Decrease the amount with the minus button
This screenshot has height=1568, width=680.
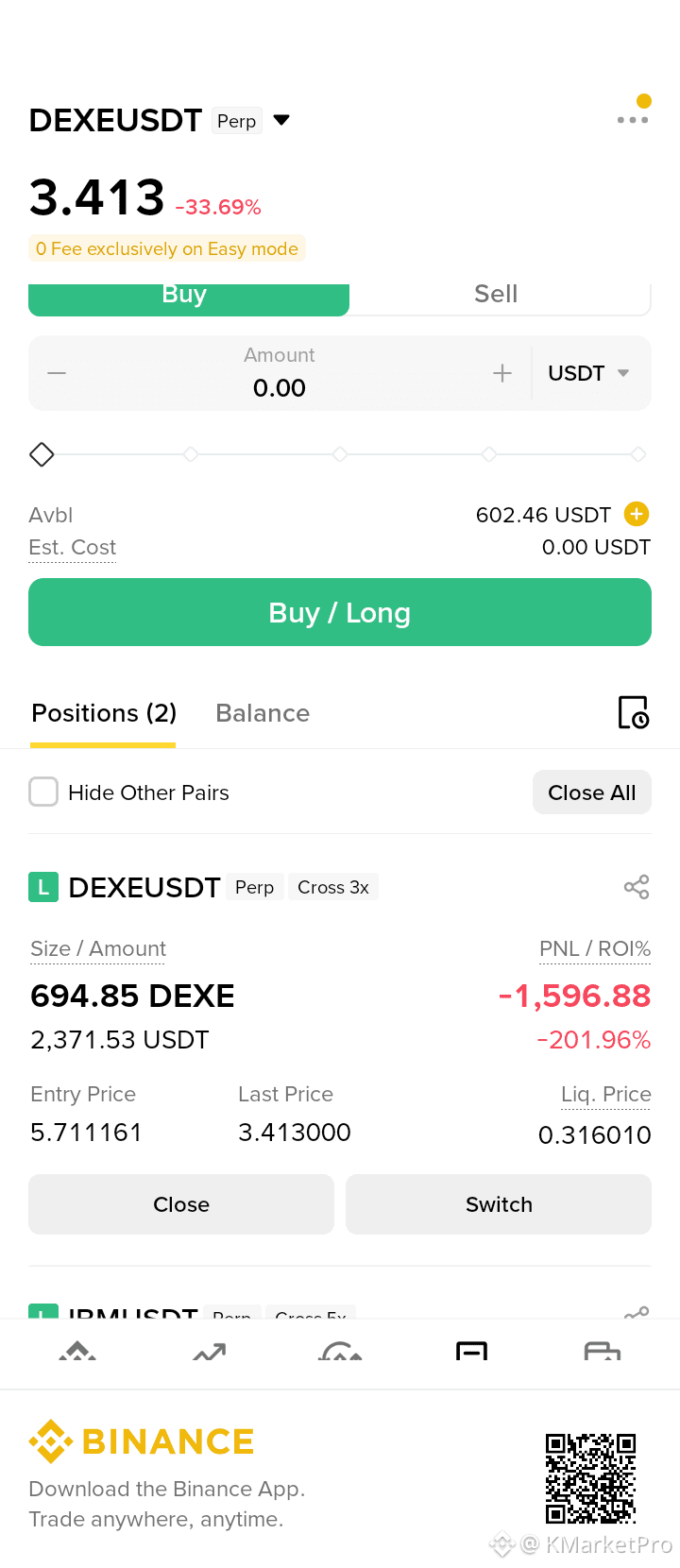coord(57,373)
